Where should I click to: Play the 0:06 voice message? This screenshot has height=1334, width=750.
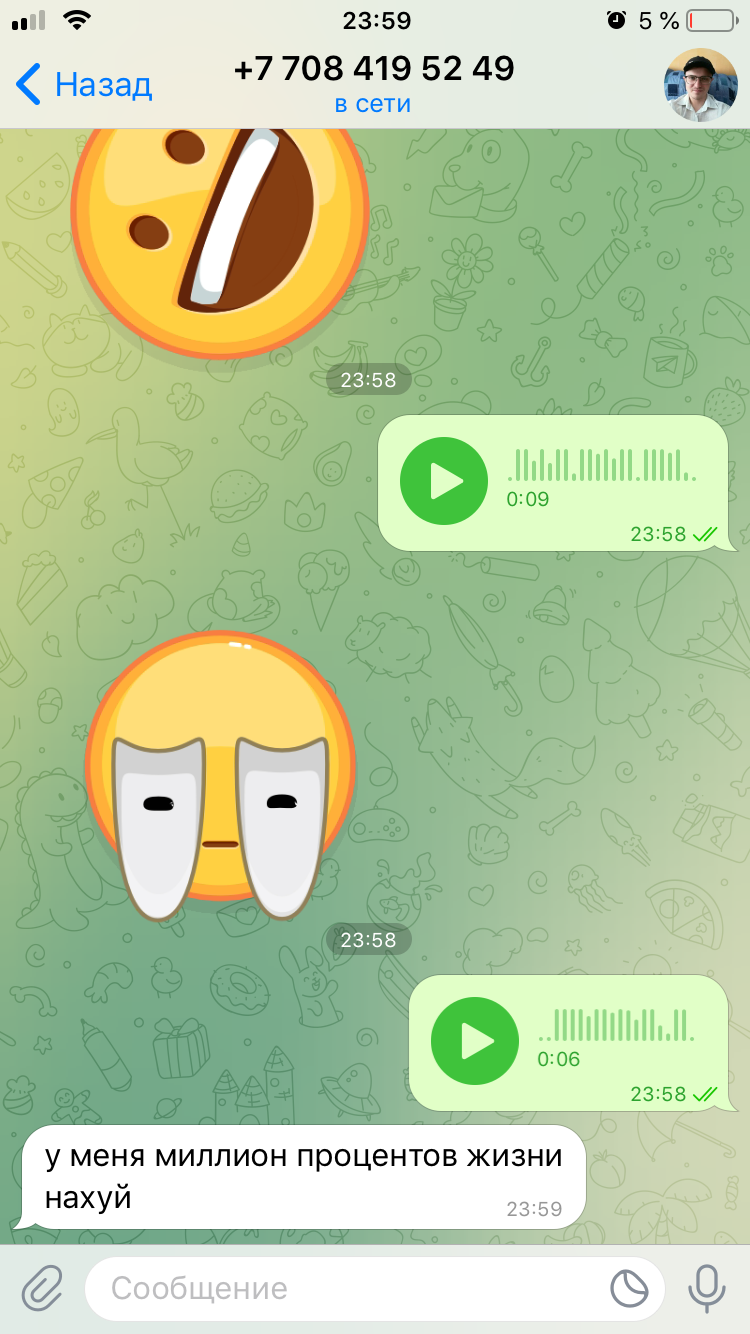[475, 1041]
